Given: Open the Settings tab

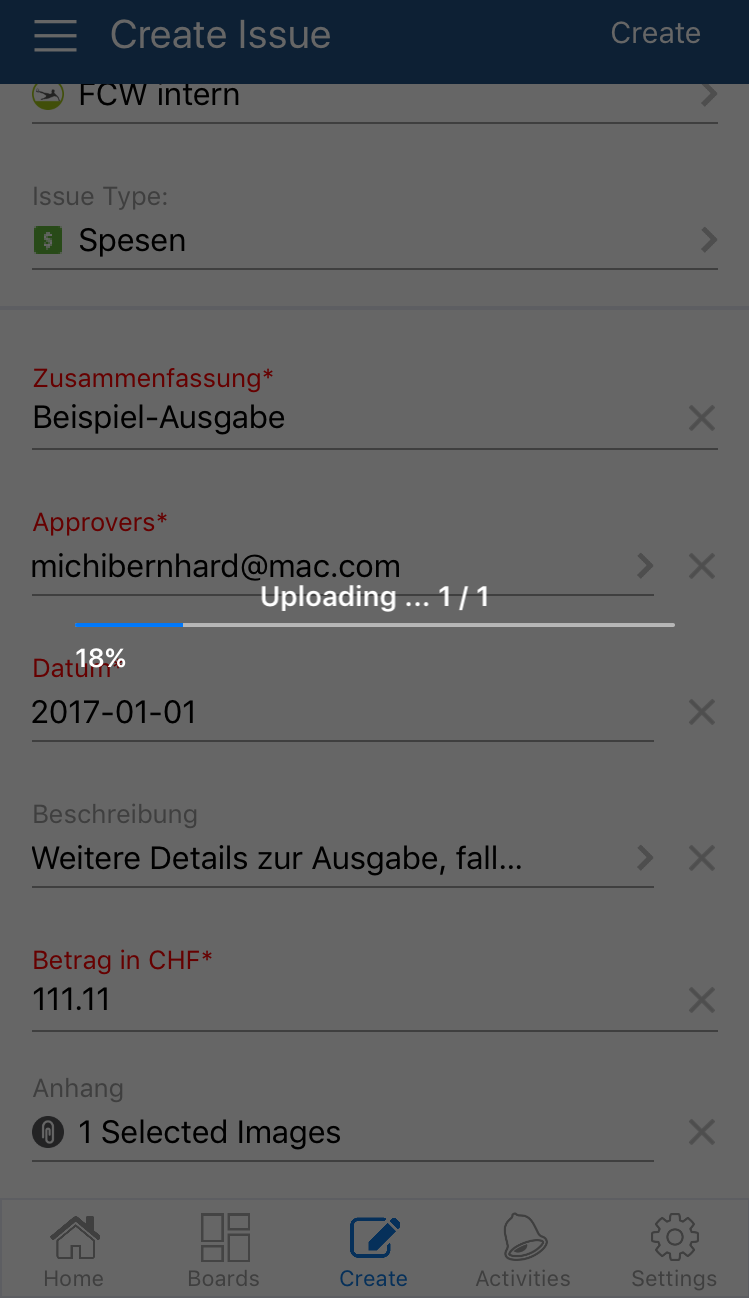Looking at the screenshot, I should (x=674, y=1251).
